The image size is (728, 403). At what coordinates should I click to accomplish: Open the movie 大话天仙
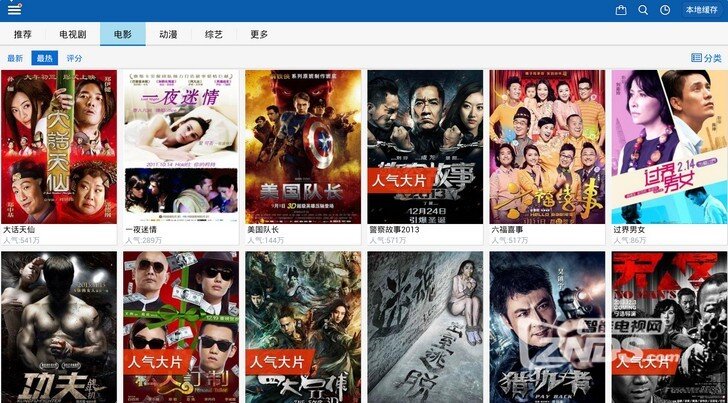58,146
